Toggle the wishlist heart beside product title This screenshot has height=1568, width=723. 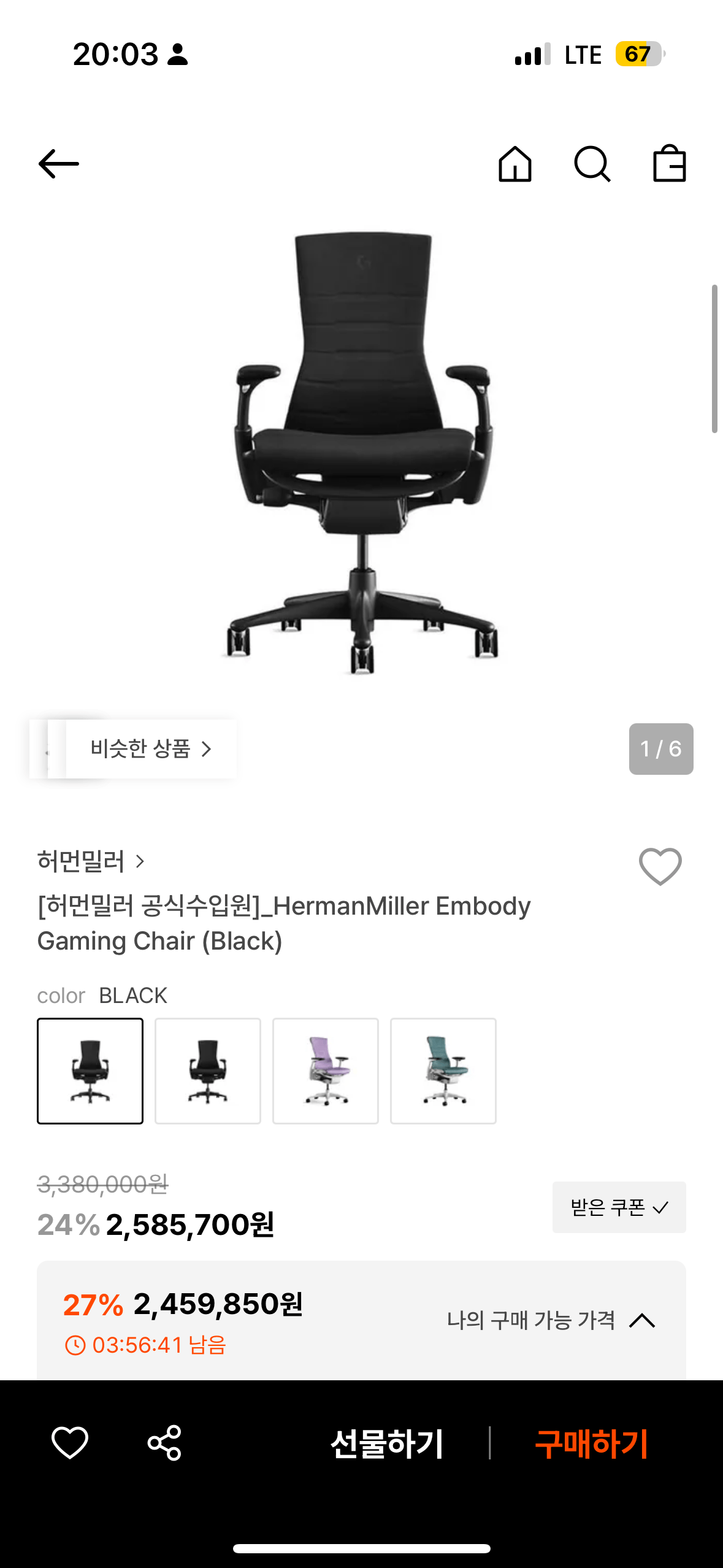[x=660, y=866]
